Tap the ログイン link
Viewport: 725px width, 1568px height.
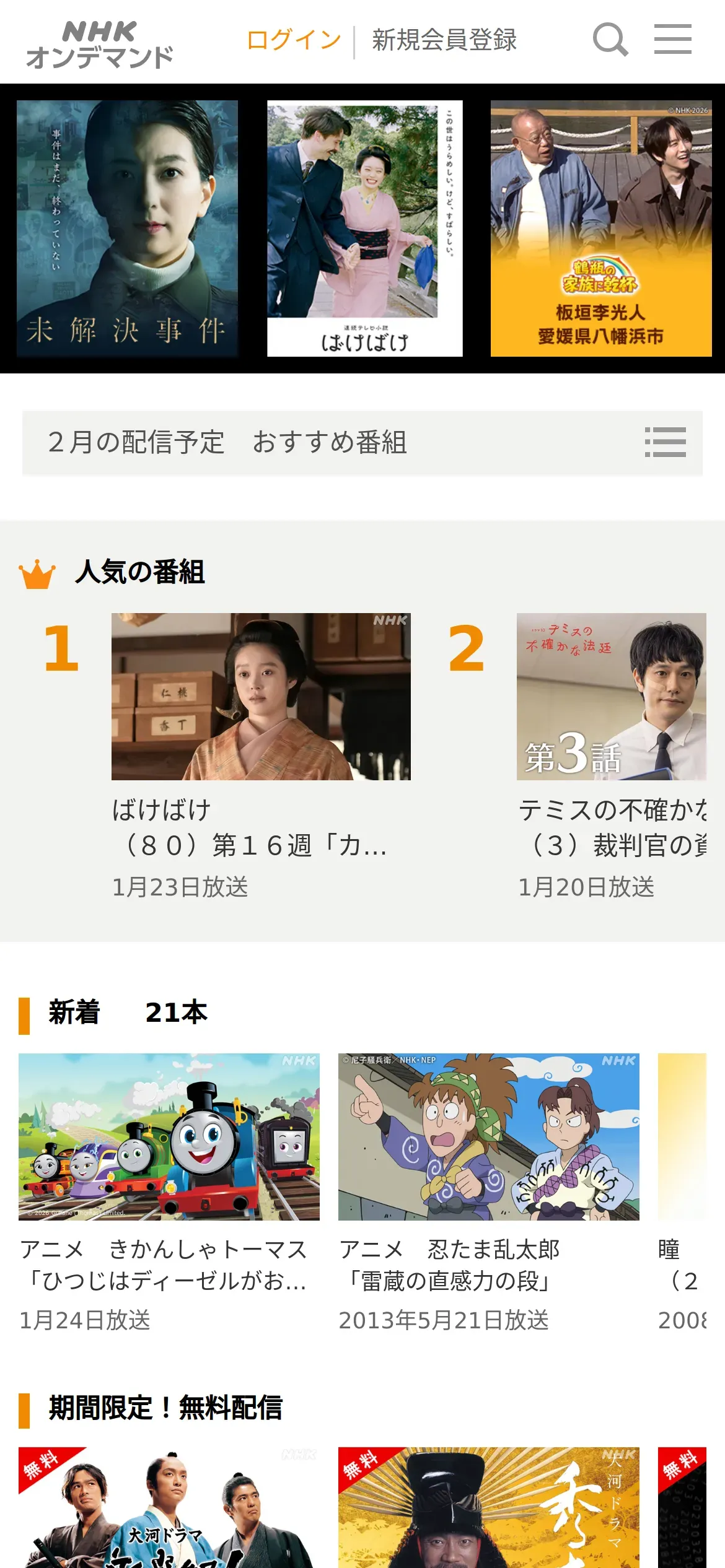(294, 40)
